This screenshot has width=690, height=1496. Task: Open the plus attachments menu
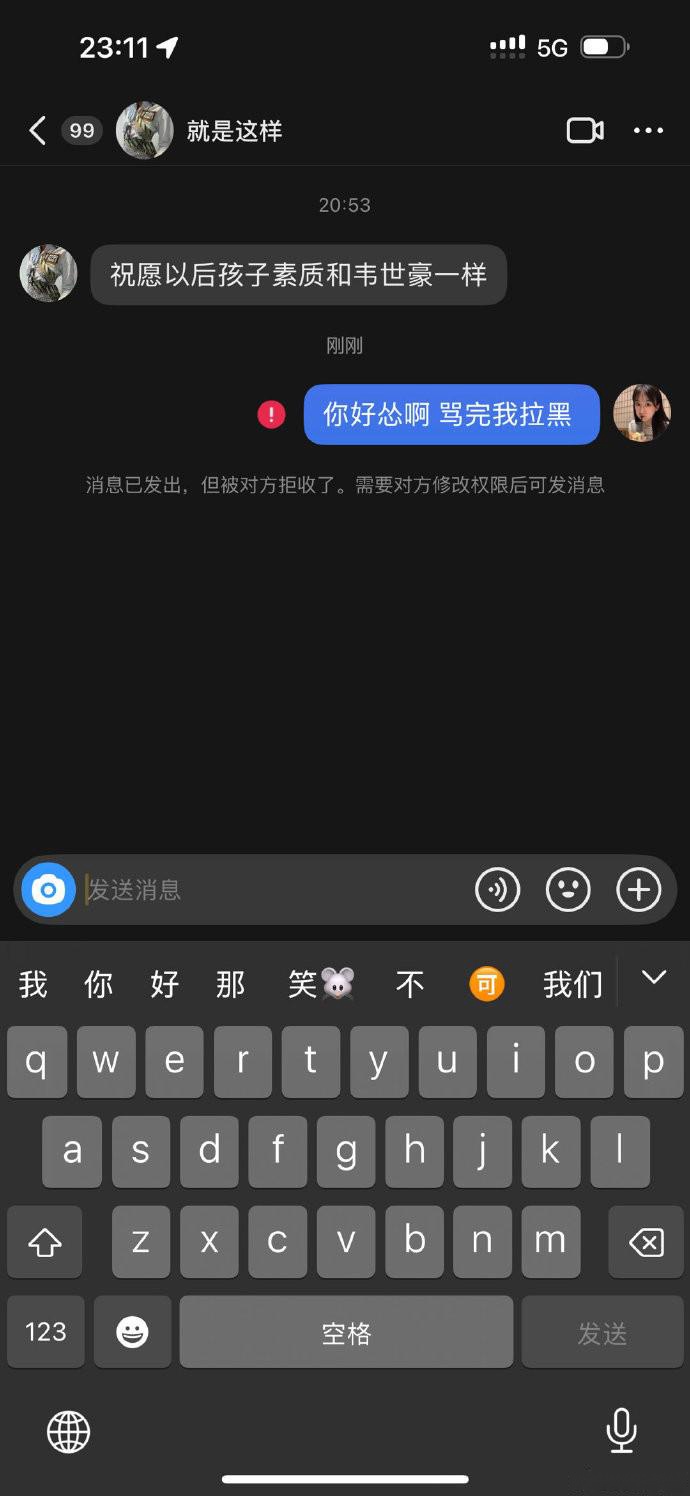tap(639, 889)
